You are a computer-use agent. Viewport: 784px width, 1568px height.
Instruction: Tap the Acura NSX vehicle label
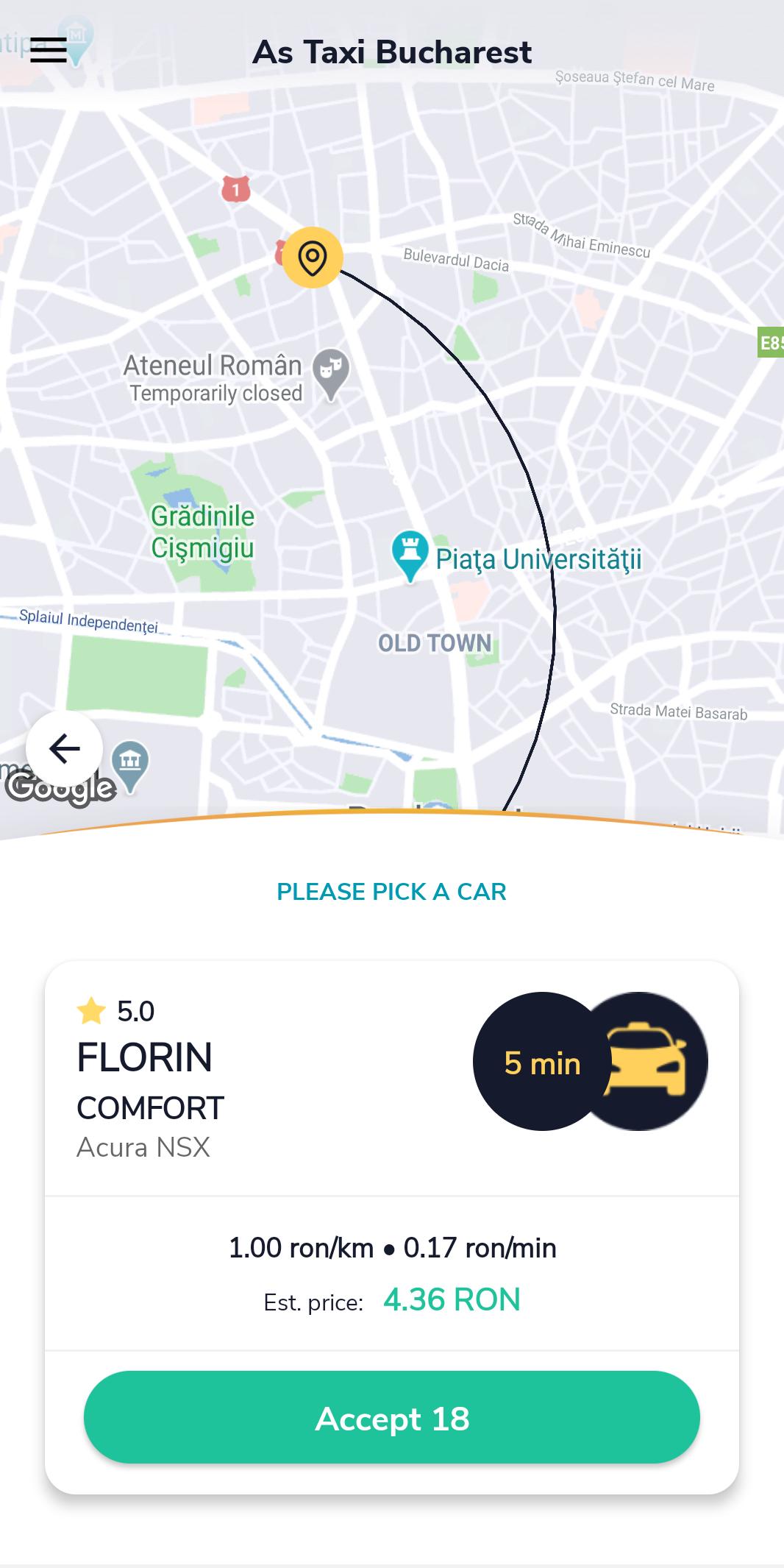click(144, 1146)
